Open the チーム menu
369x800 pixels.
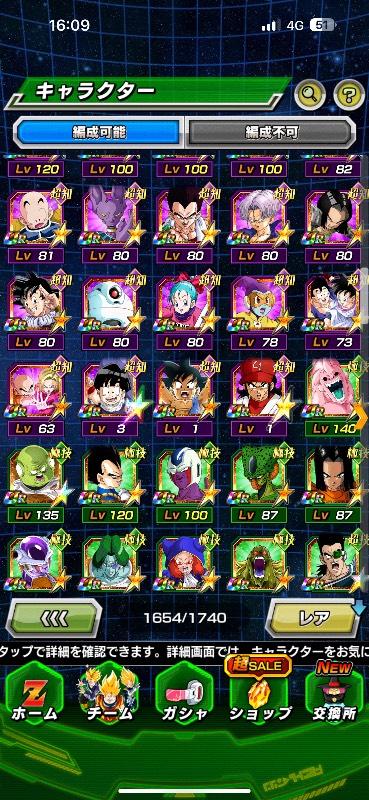pos(109,694)
